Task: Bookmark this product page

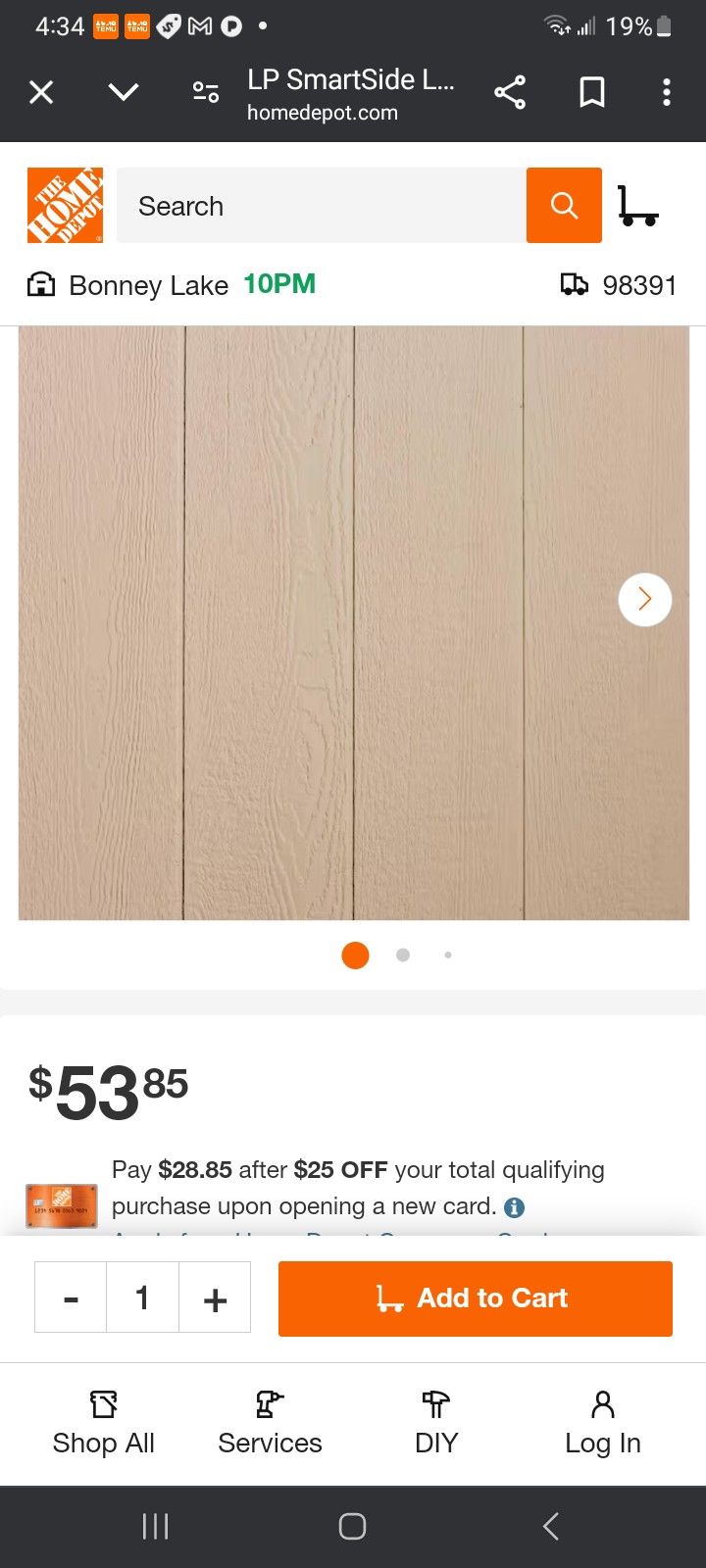Action: [x=591, y=93]
